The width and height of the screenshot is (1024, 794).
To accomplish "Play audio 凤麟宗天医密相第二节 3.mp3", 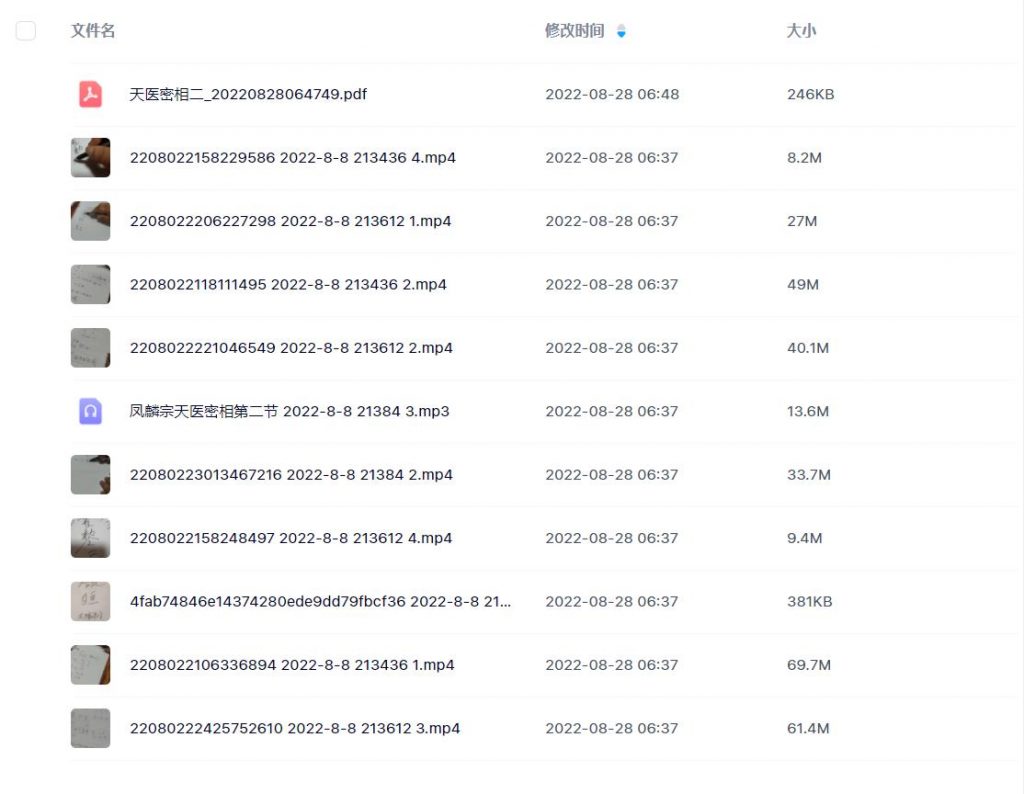I will pyautogui.click(x=289, y=411).
